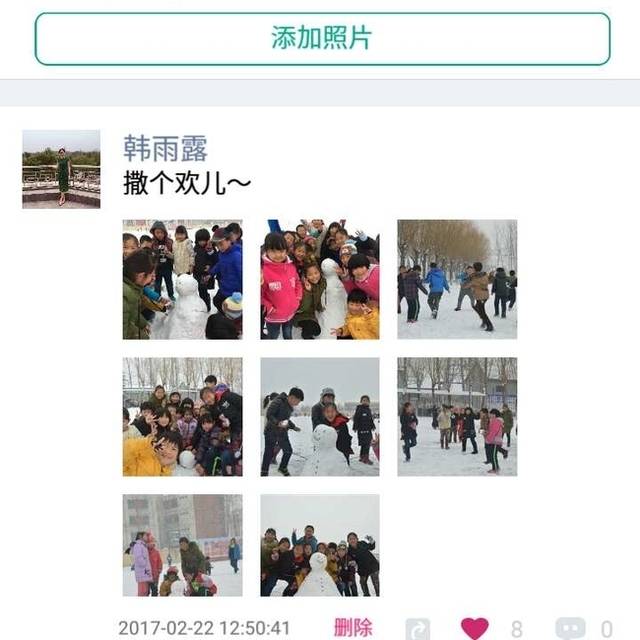Open photo of snowball fight by trees
640x640 pixels.
(457, 280)
